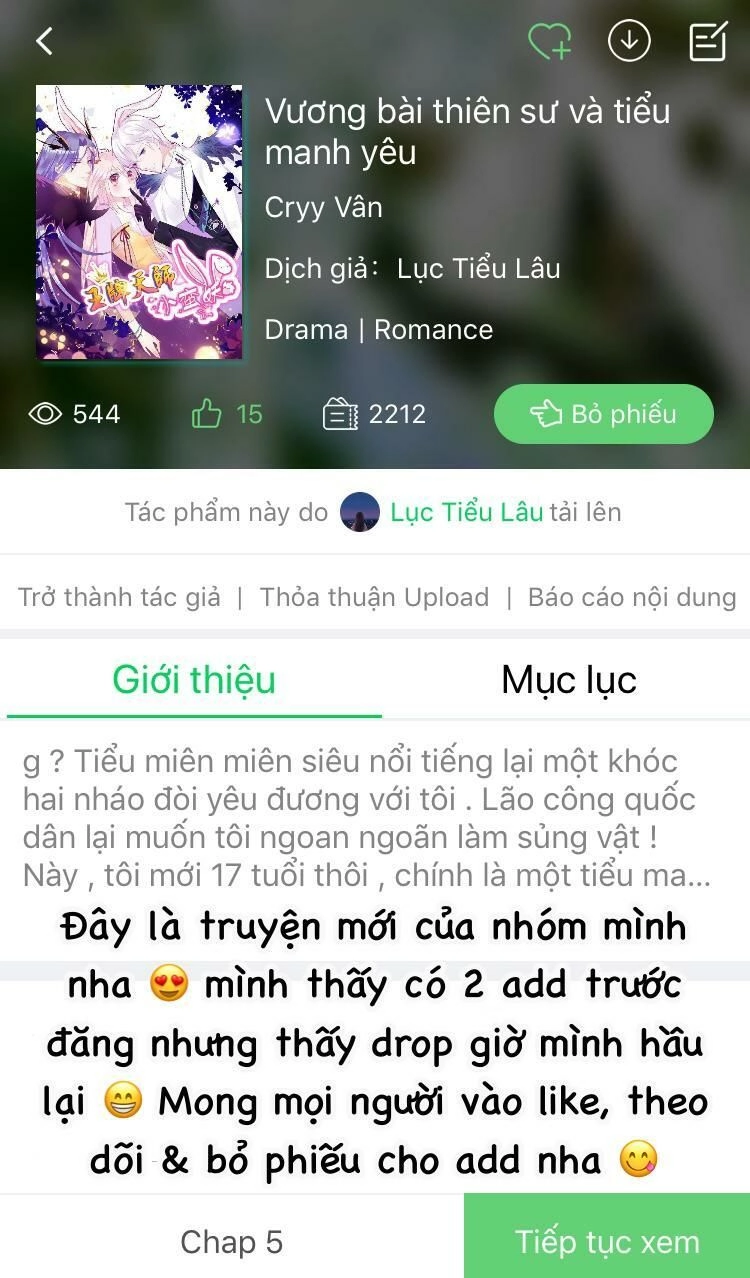Click the ticket icon showing 2212

click(340, 412)
